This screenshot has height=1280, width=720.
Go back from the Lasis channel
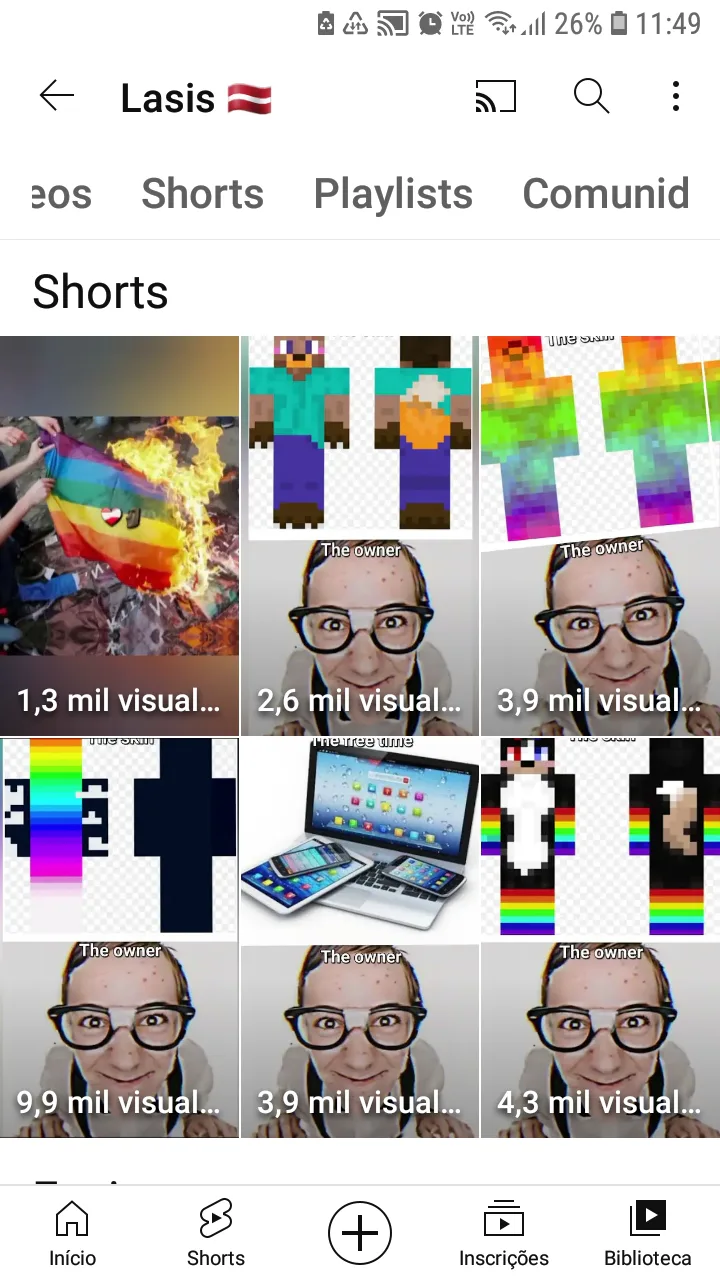pos(57,96)
